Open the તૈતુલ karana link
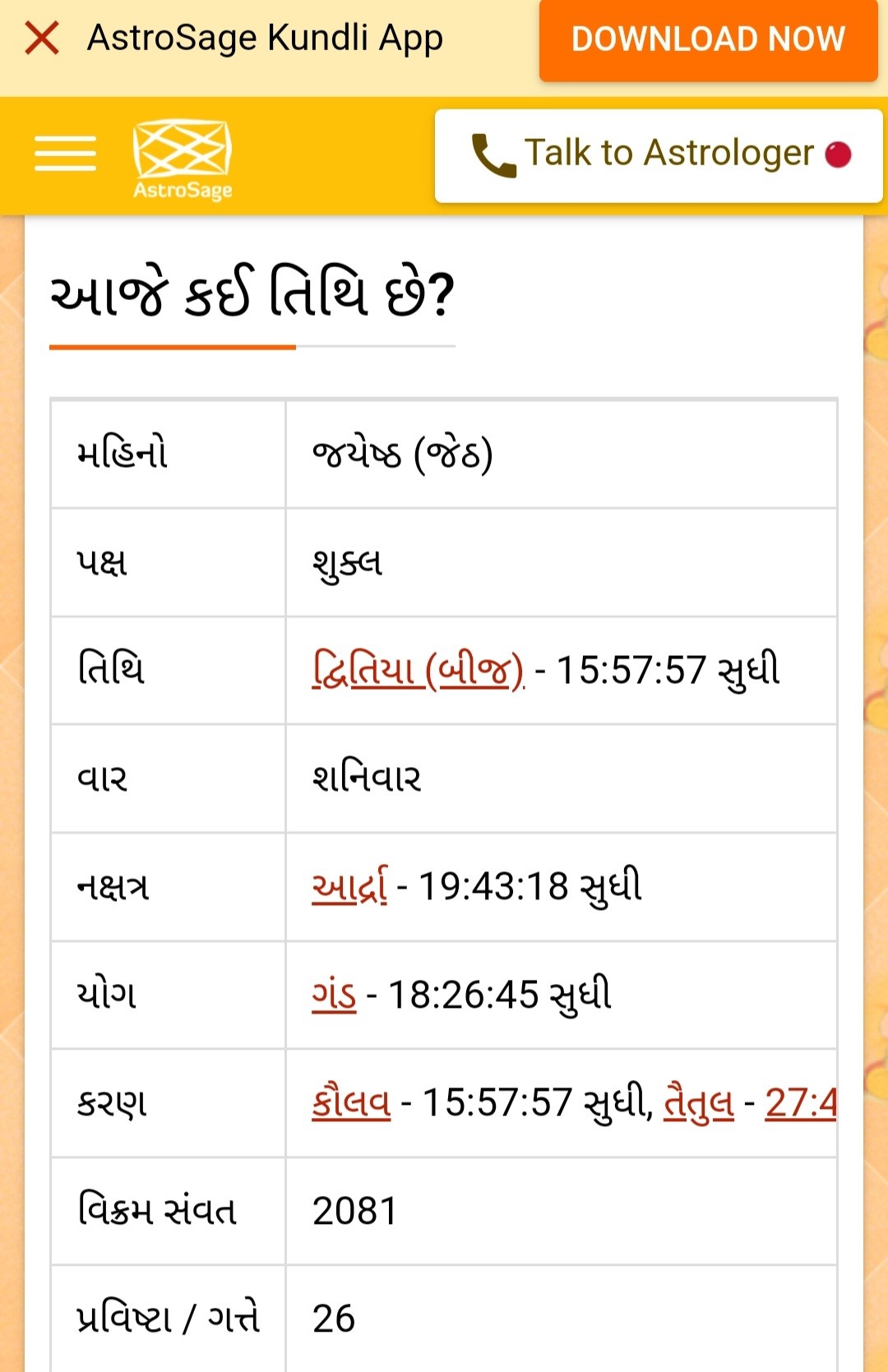The image size is (888, 1372). [x=698, y=1103]
